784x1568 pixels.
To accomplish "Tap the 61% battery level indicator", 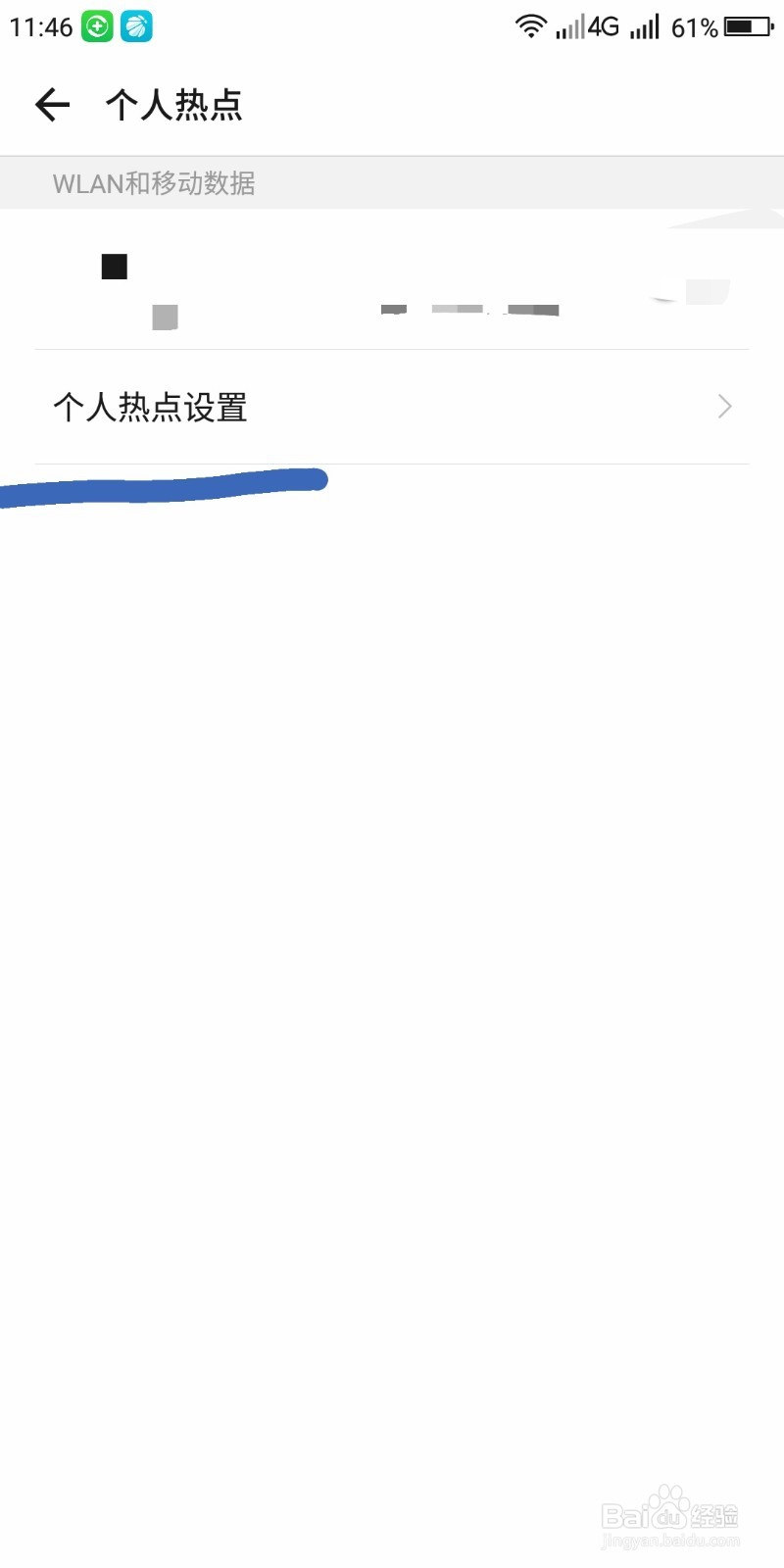I will 693,26.
